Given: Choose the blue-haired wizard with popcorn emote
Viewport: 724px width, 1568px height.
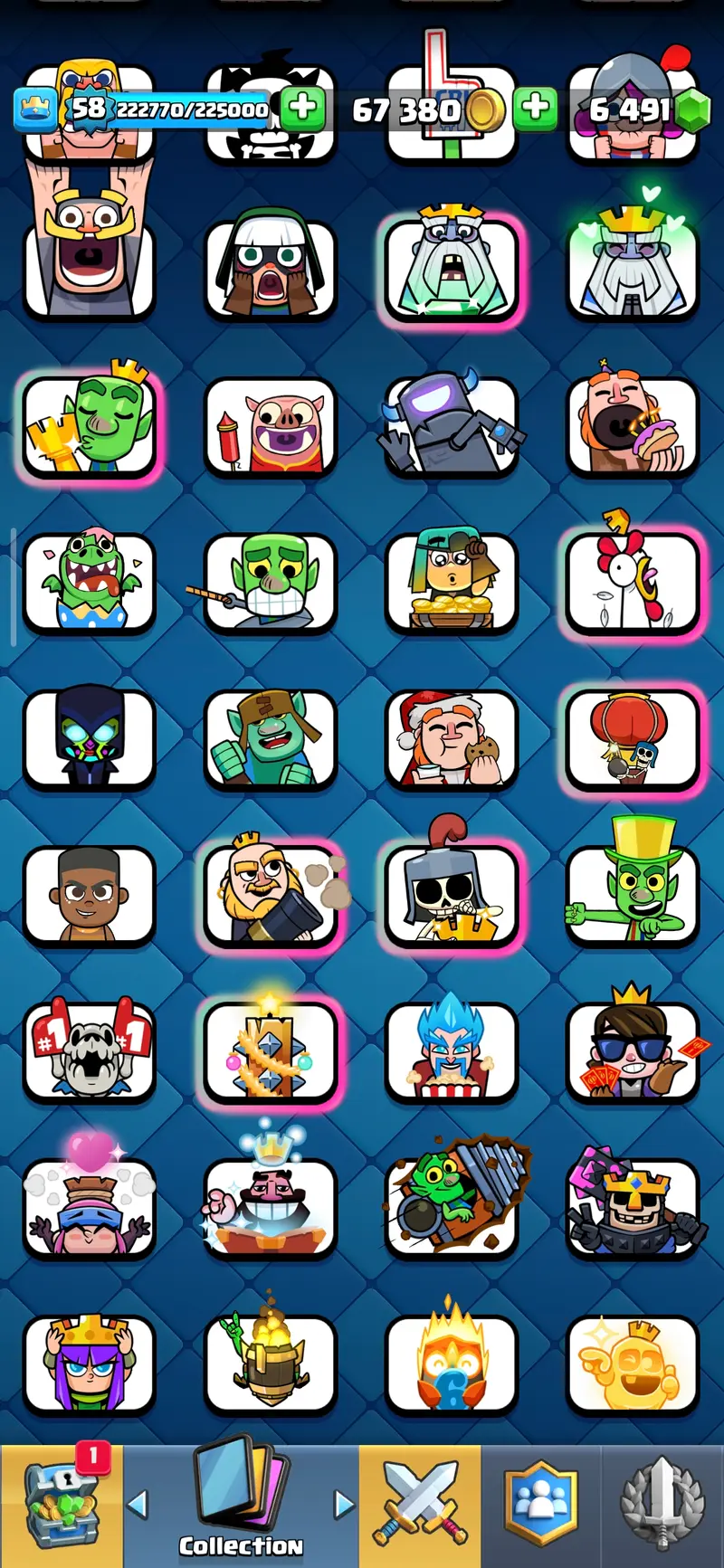Looking at the screenshot, I should [x=451, y=1050].
